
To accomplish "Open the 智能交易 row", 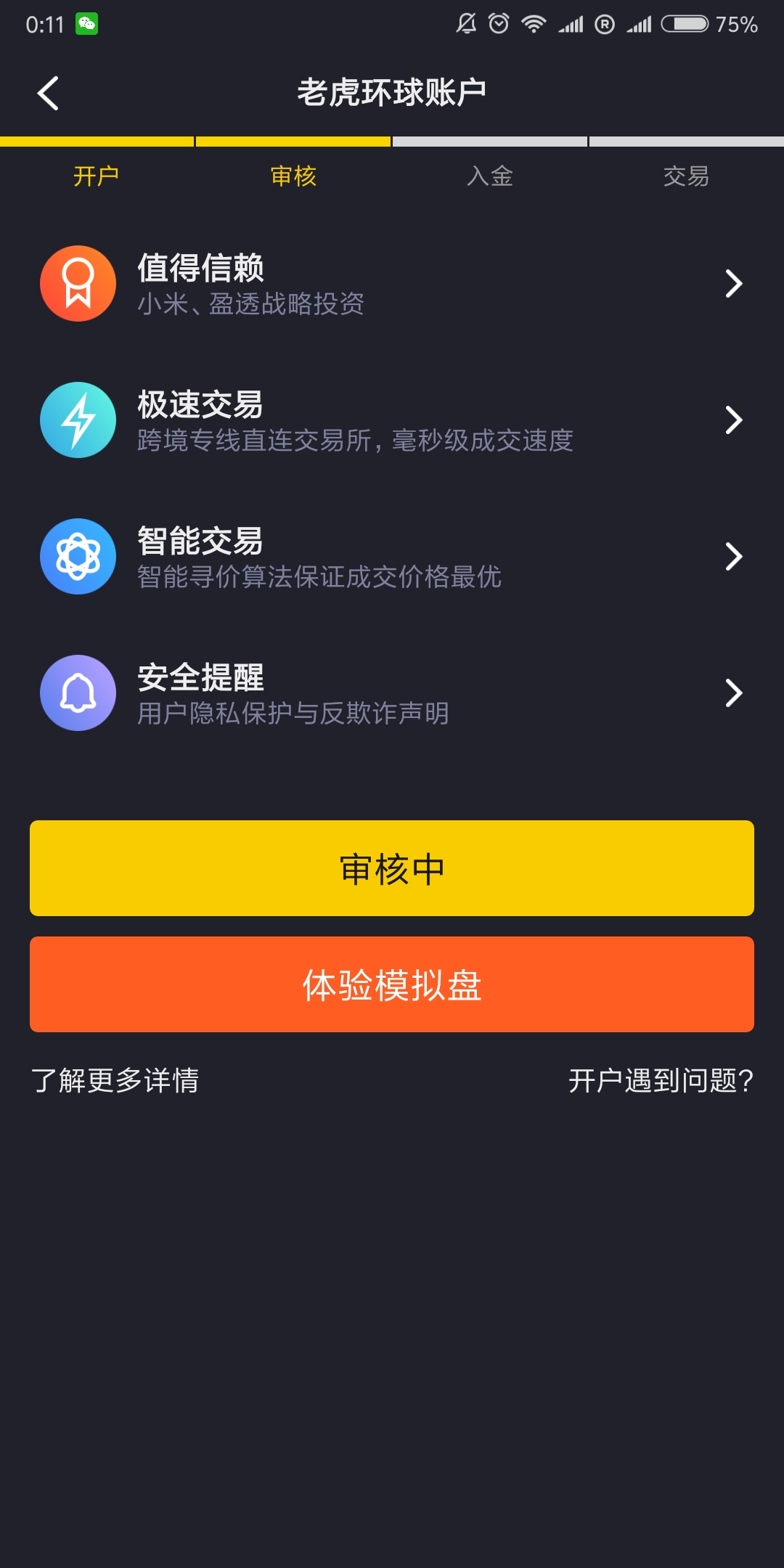I will 392,557.
